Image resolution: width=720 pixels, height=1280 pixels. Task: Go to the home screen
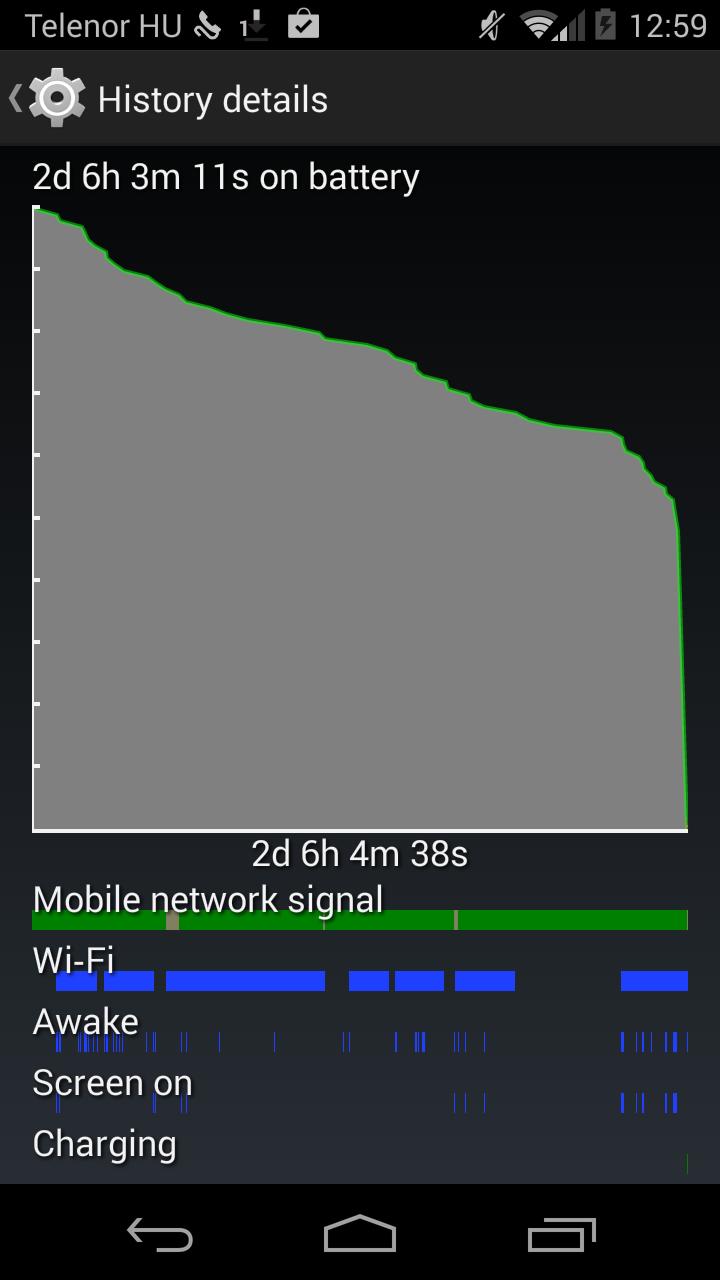[x=360, y=1235]
